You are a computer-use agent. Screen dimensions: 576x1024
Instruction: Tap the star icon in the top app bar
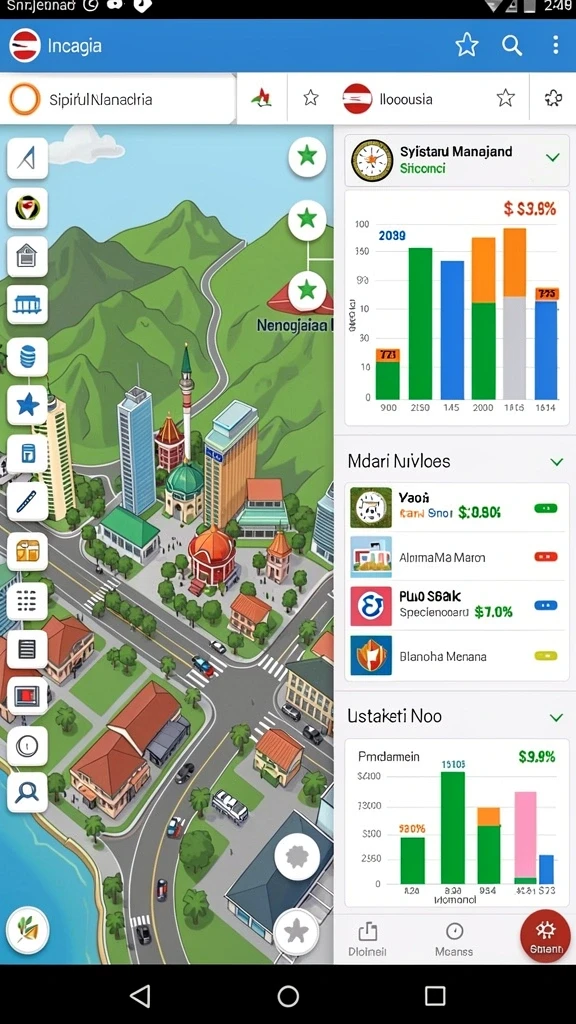pos(467,45)
